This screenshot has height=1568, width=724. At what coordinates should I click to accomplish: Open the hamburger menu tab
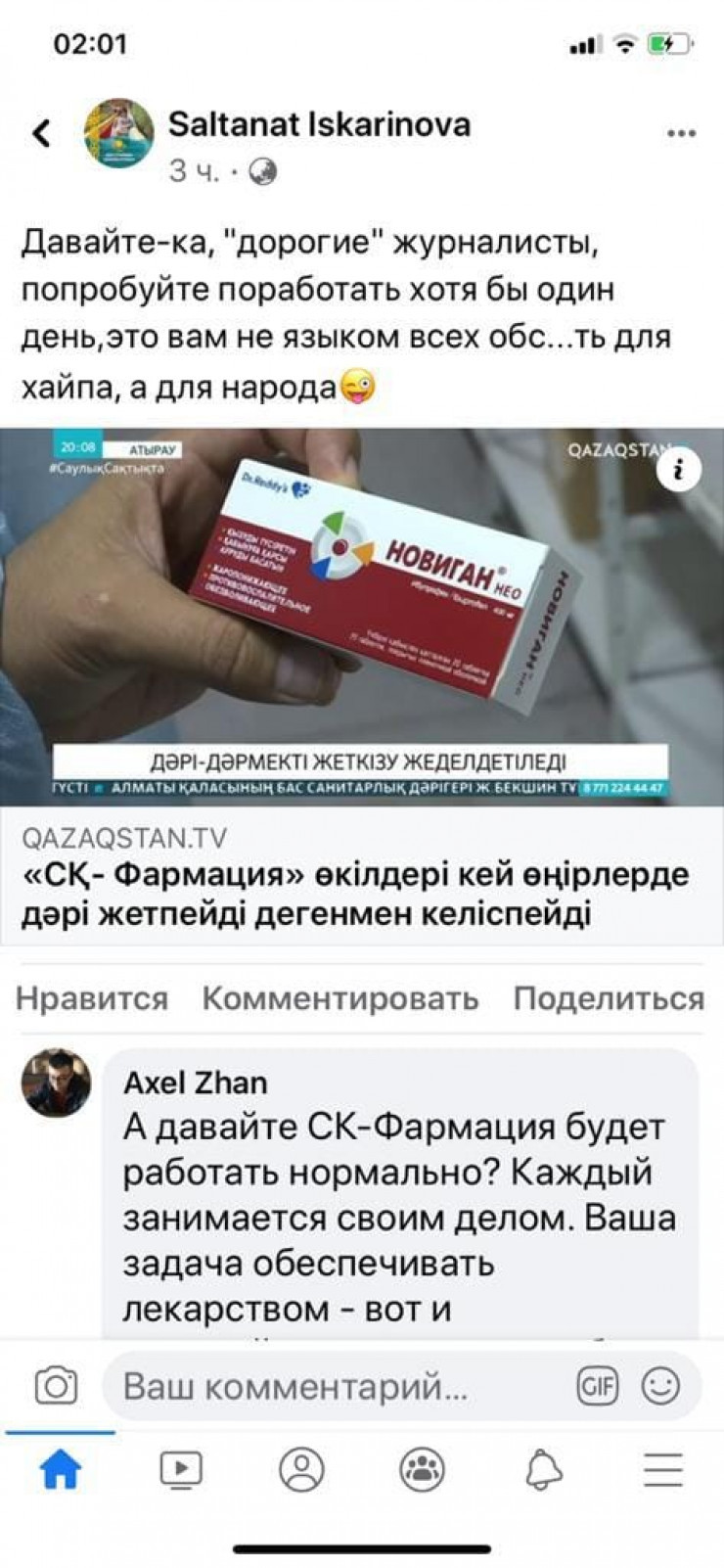point(663,1469)
